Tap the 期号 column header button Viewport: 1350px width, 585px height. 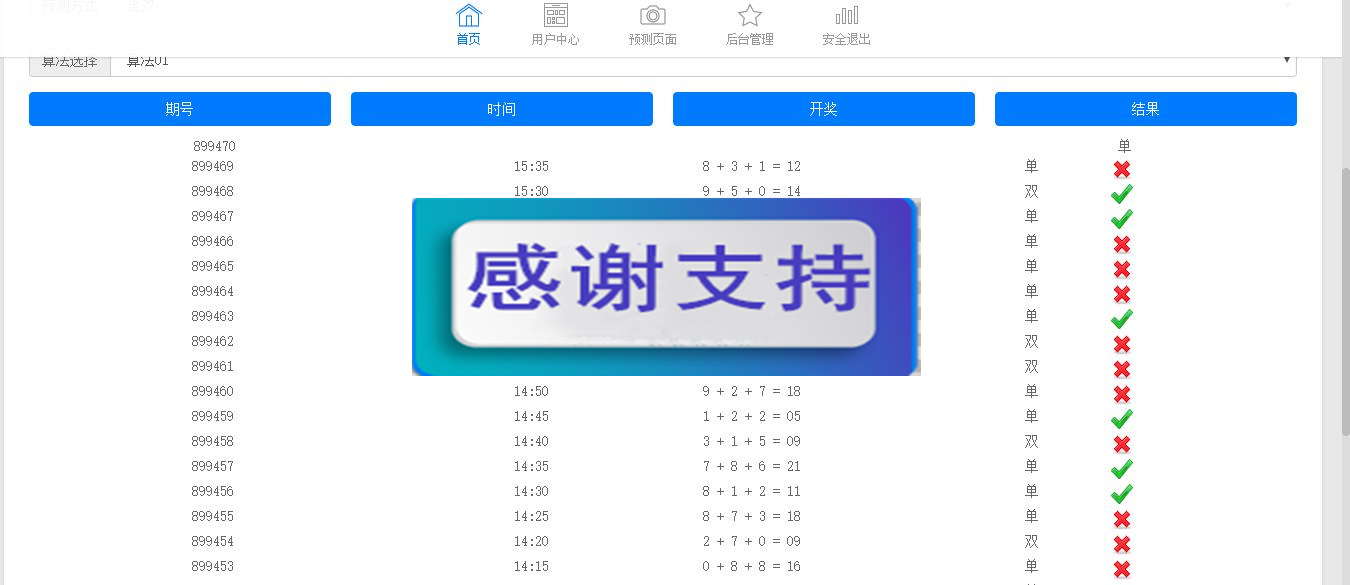179,109
